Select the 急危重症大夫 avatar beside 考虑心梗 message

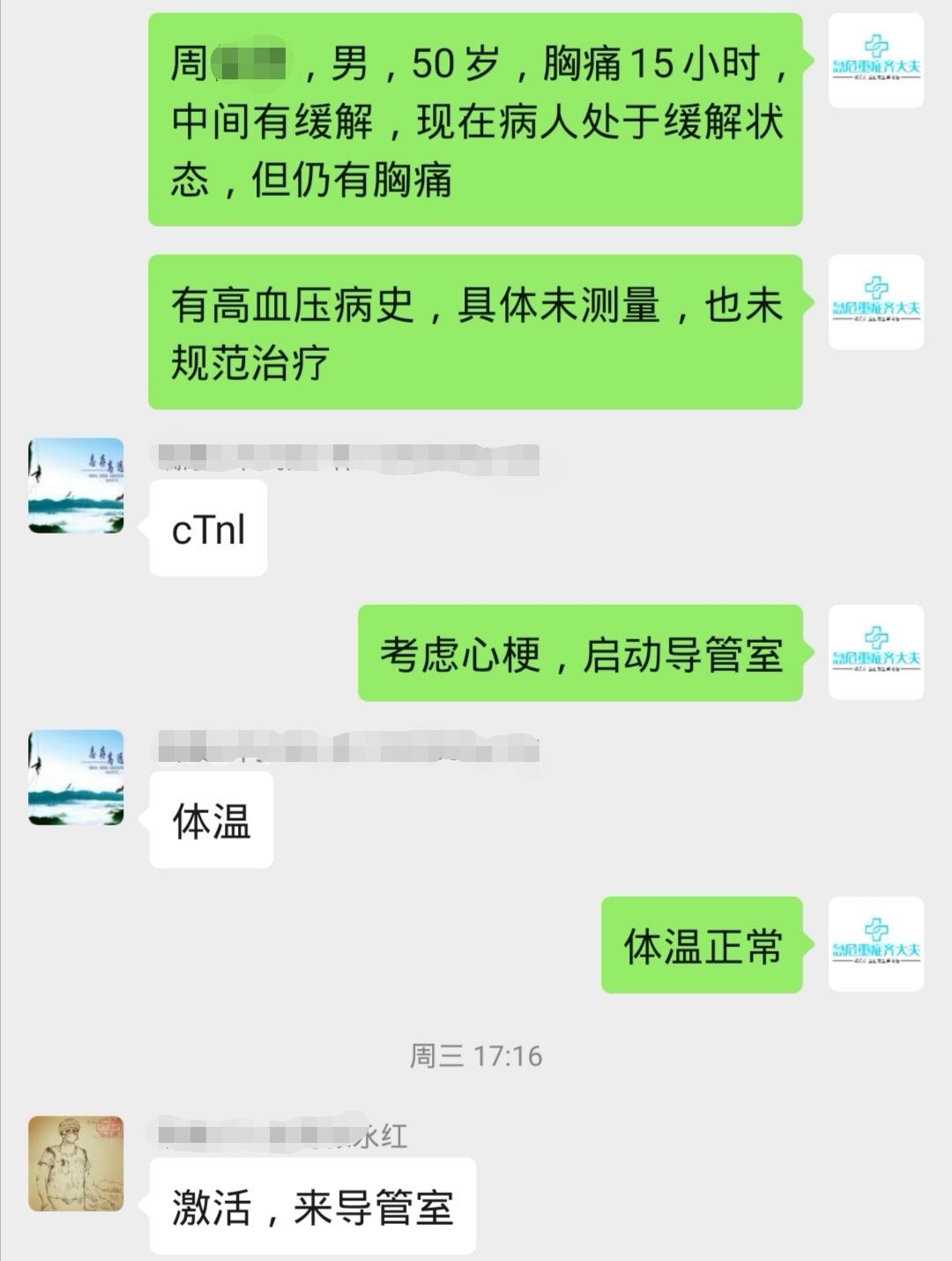[876, 653]
